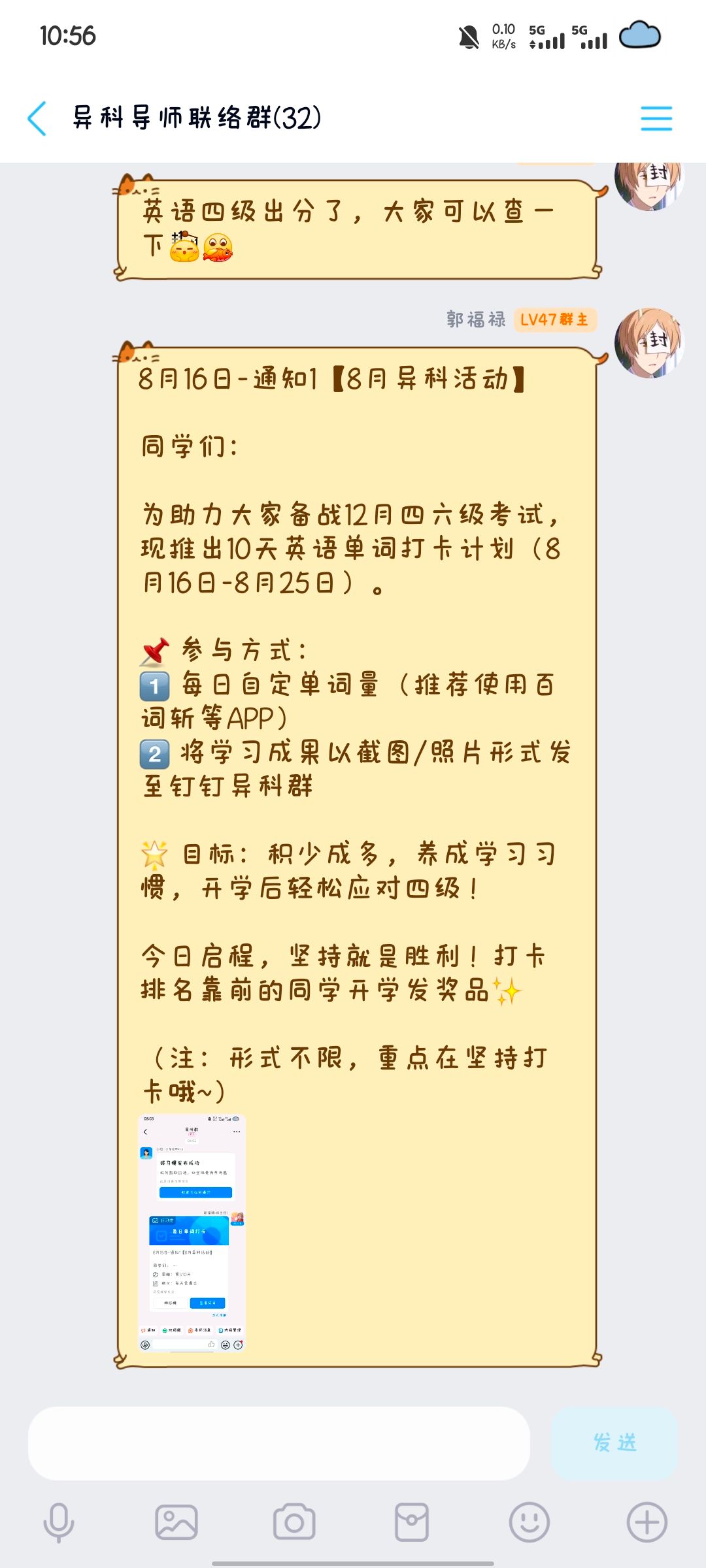The width and height of the screenshot is (706, 1568).
Task: Tap the 发送 send button
Action: [614, 1443]
